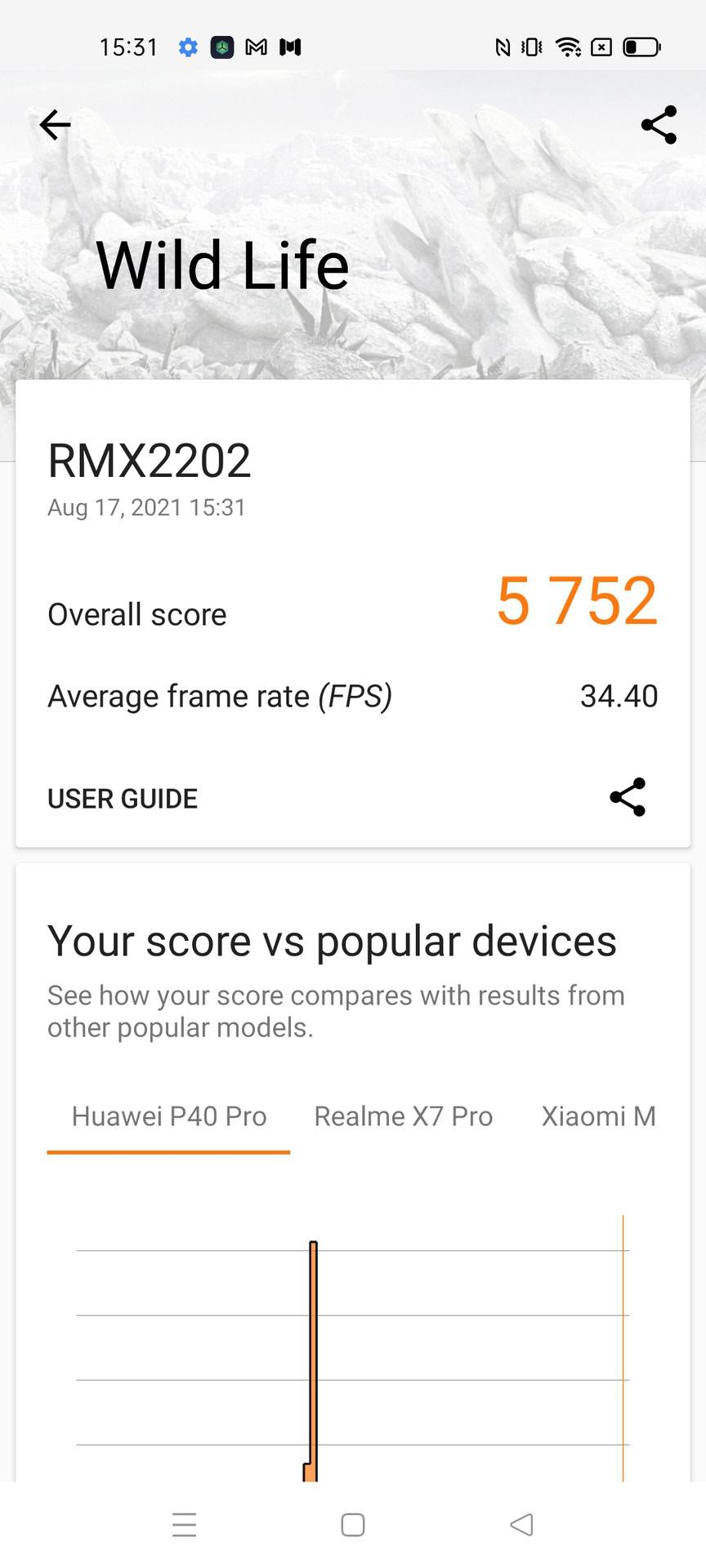Go back using the top-left arrow
Viewport: 706px width, 1568px height.
(x=55, y=125)
